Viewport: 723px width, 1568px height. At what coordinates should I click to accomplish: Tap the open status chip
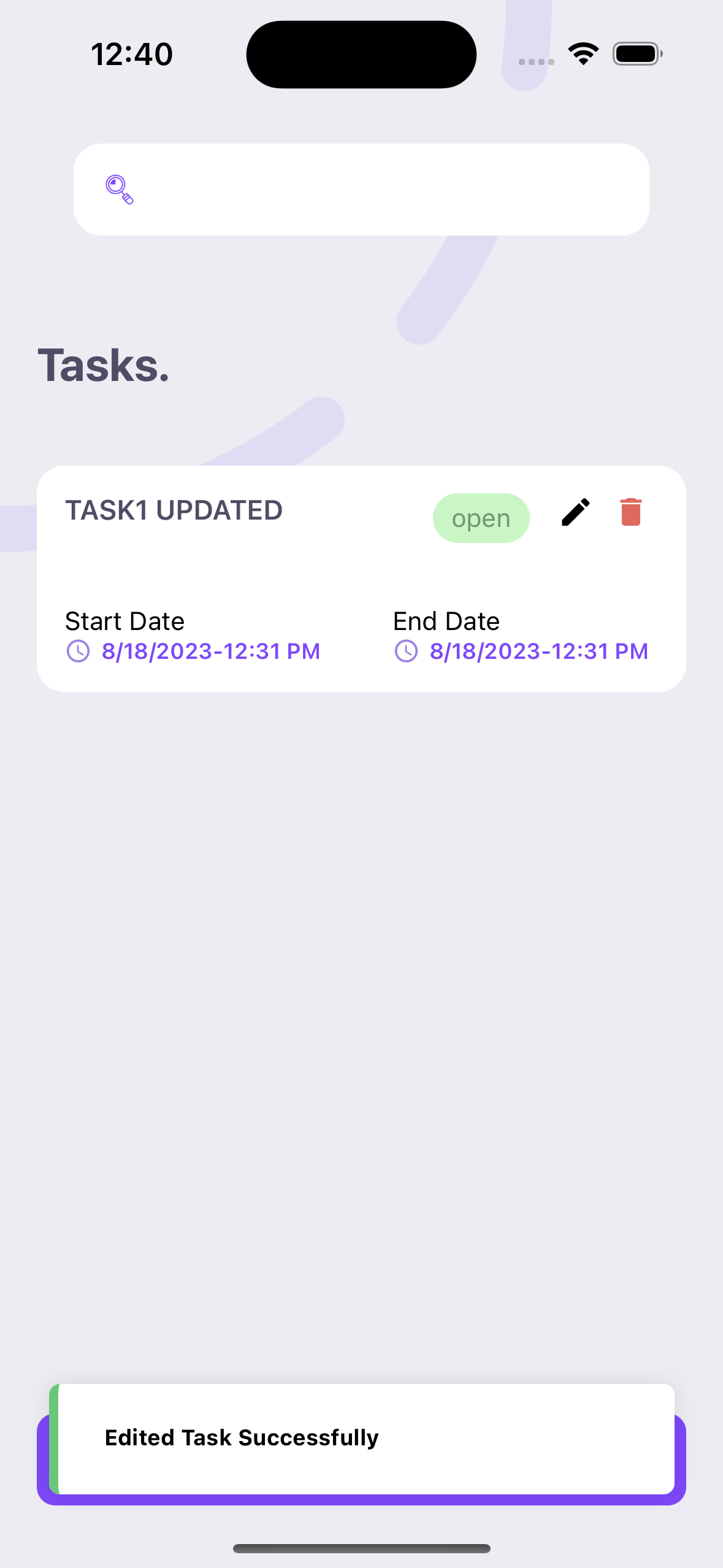pos(481,518)
